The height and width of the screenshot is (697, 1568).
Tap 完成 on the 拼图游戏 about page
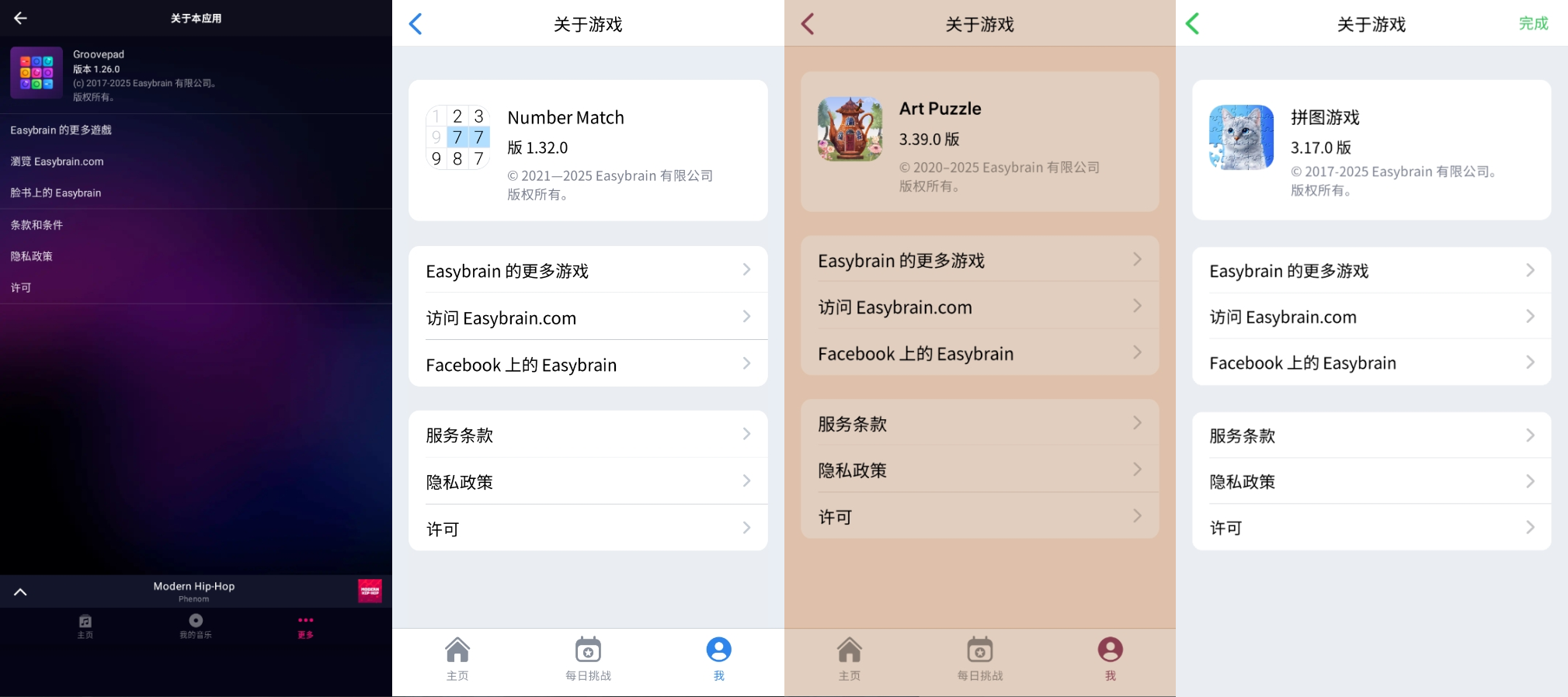pyautogui.click(x=1533, y=23)
